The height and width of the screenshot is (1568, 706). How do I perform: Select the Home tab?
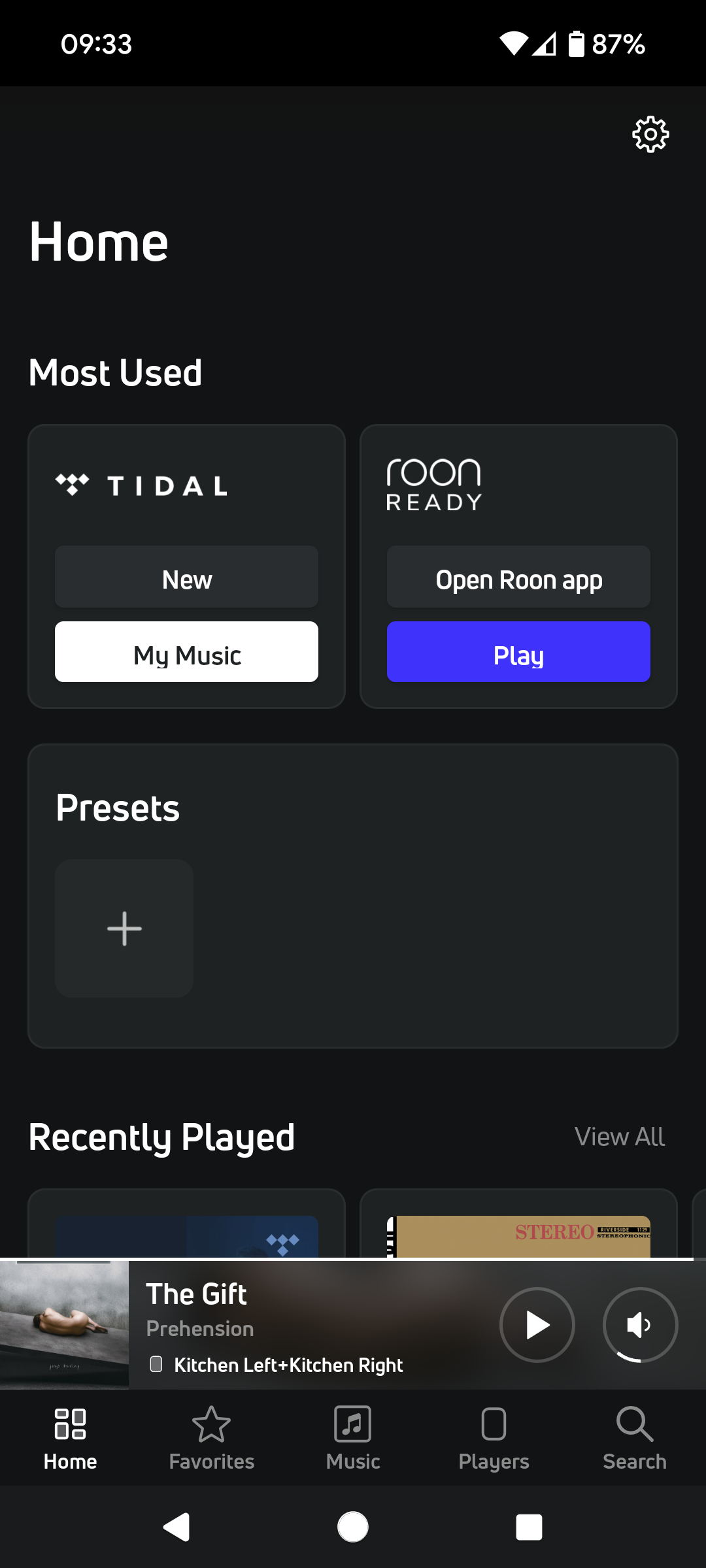(70, 1438)
